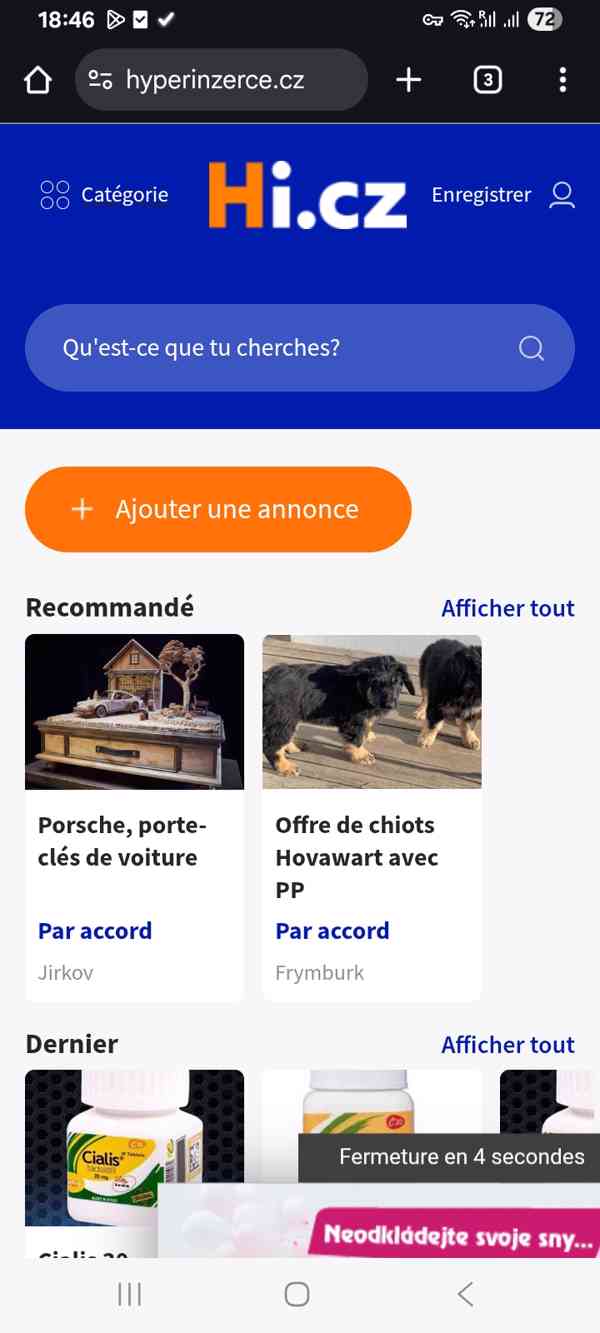Tap the hyperinzerce.cz address bar
Image resolution: width=600 pixels, height=1333 pixels.
[x=220, y=80]
